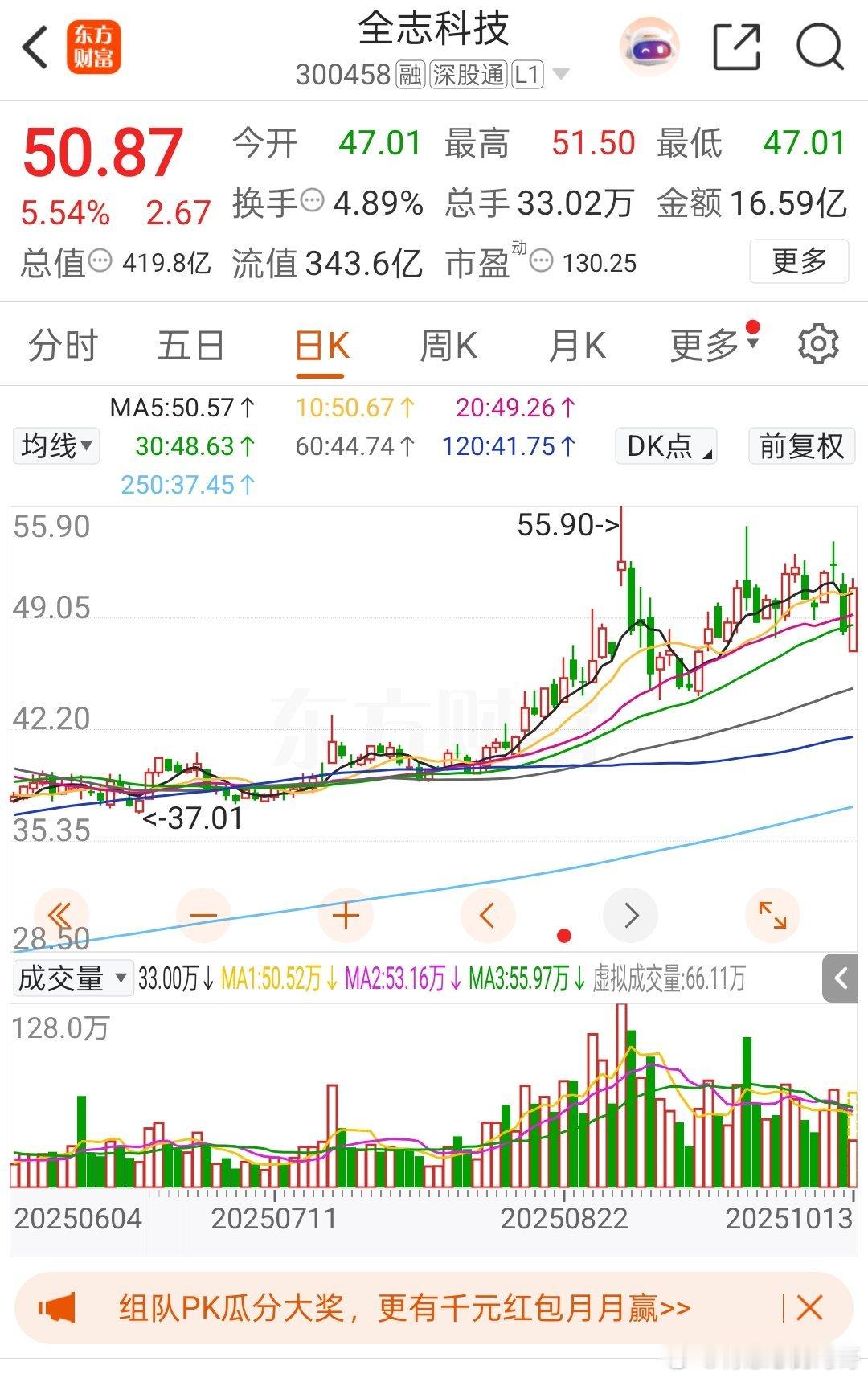Open the 均线 indicator dropdown
The image size is (868, 1378).
point(56,446)
